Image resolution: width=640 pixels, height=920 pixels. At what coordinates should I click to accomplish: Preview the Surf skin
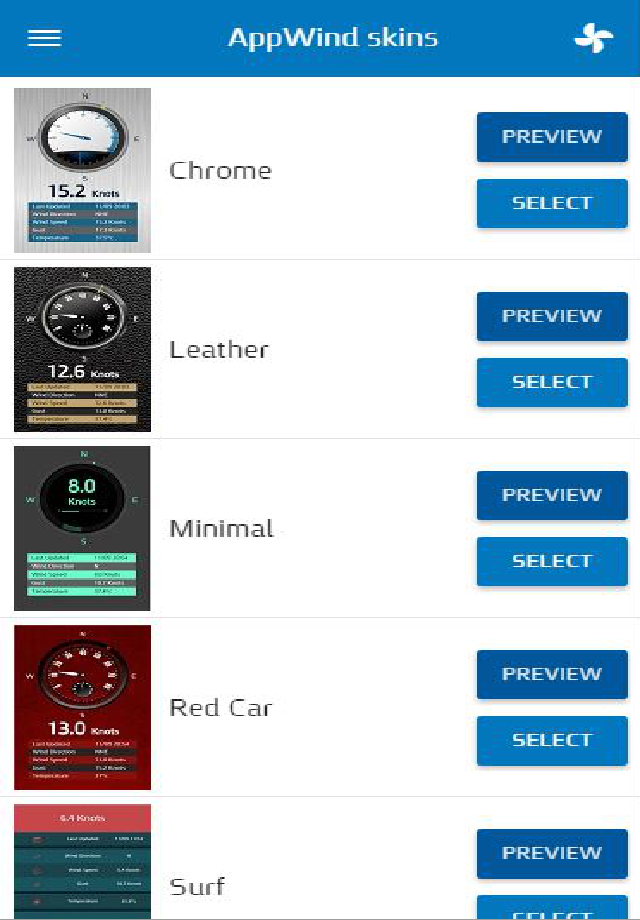click(x=552, y=853)
